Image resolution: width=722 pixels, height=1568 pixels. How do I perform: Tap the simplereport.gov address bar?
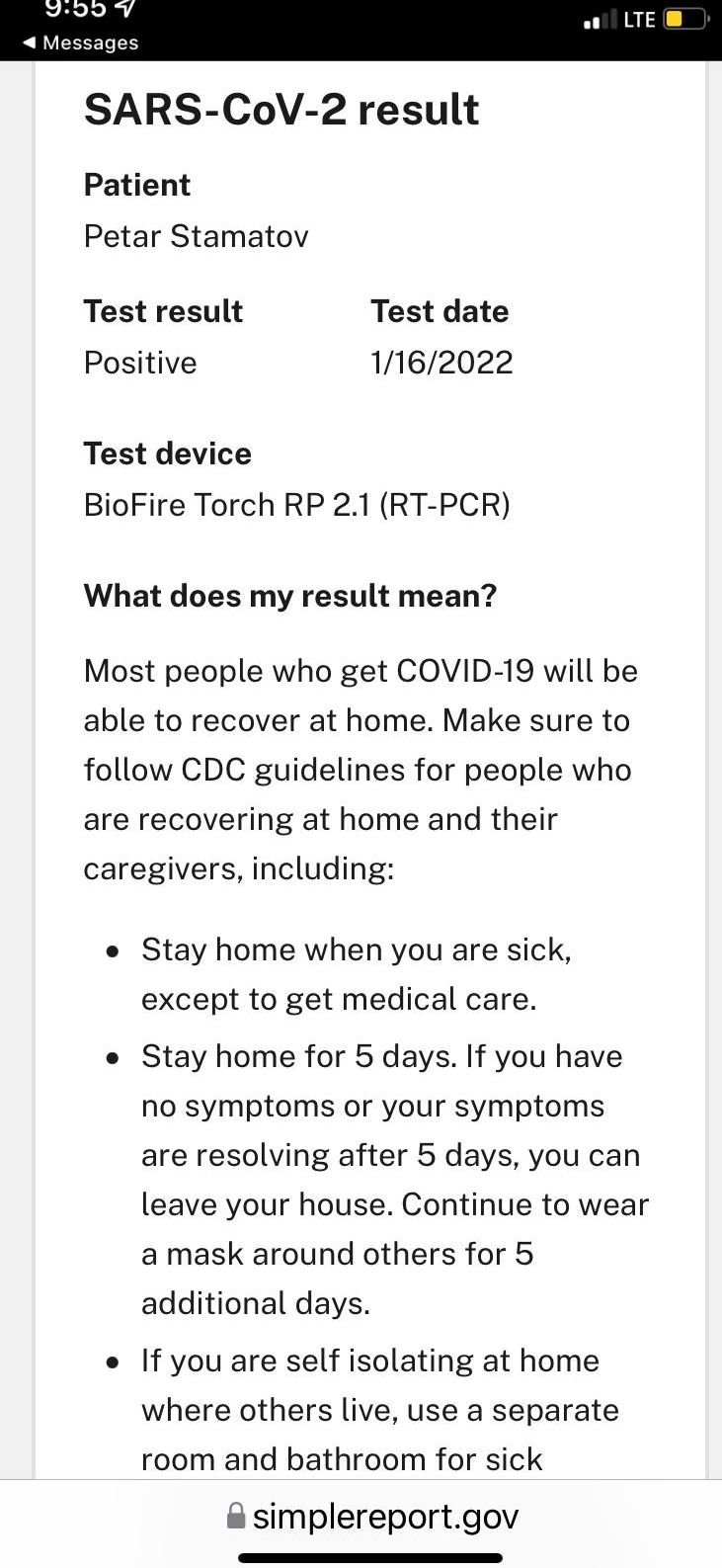tap(373, 1516)
